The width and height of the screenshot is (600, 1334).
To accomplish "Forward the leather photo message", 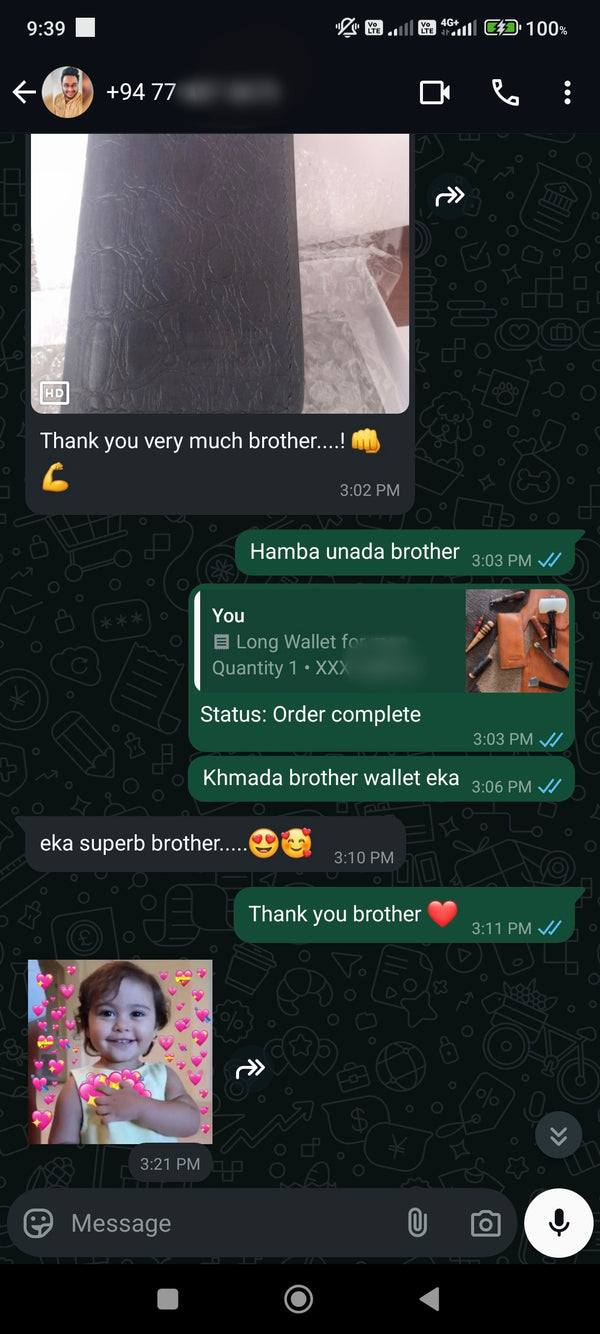I will (x=449, y=197).
